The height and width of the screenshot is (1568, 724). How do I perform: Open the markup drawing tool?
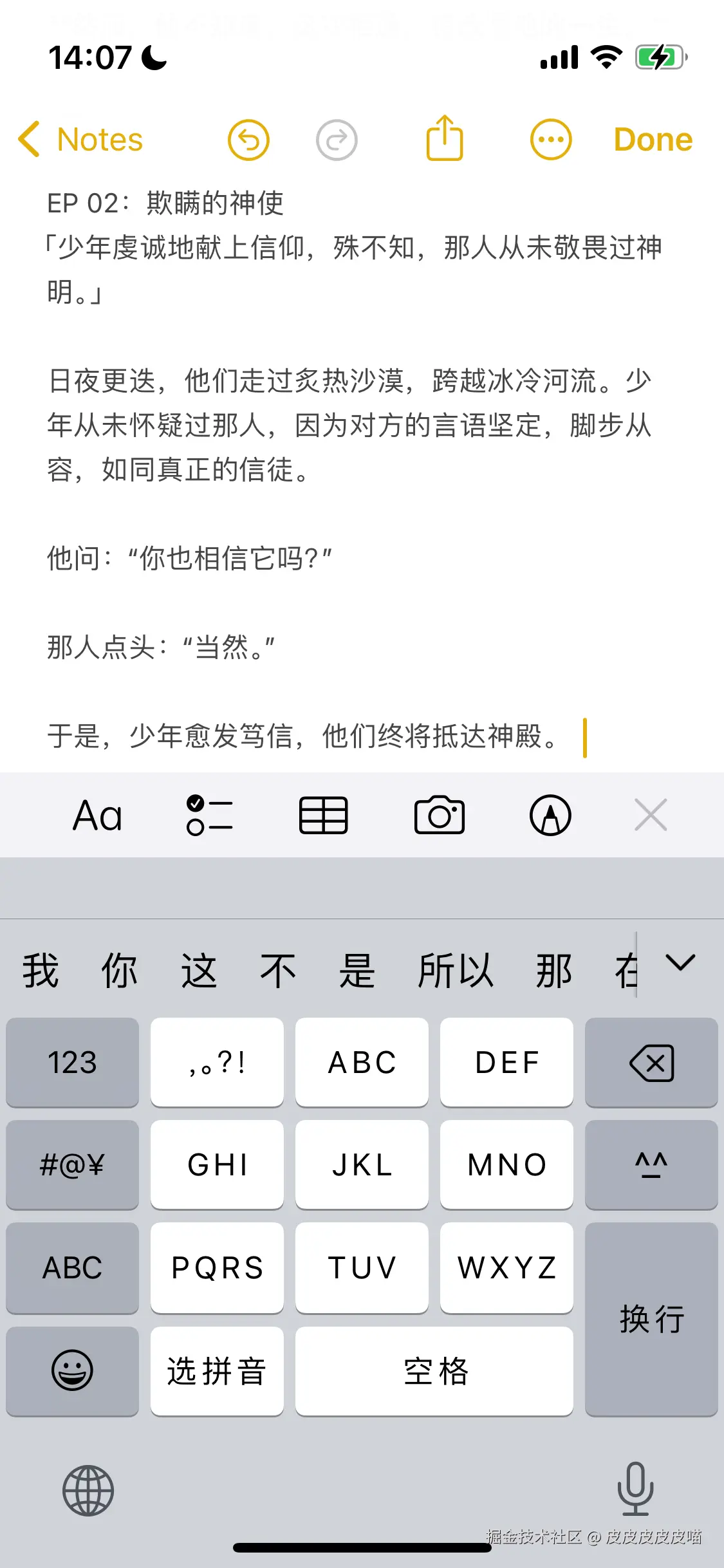(550, 816)
